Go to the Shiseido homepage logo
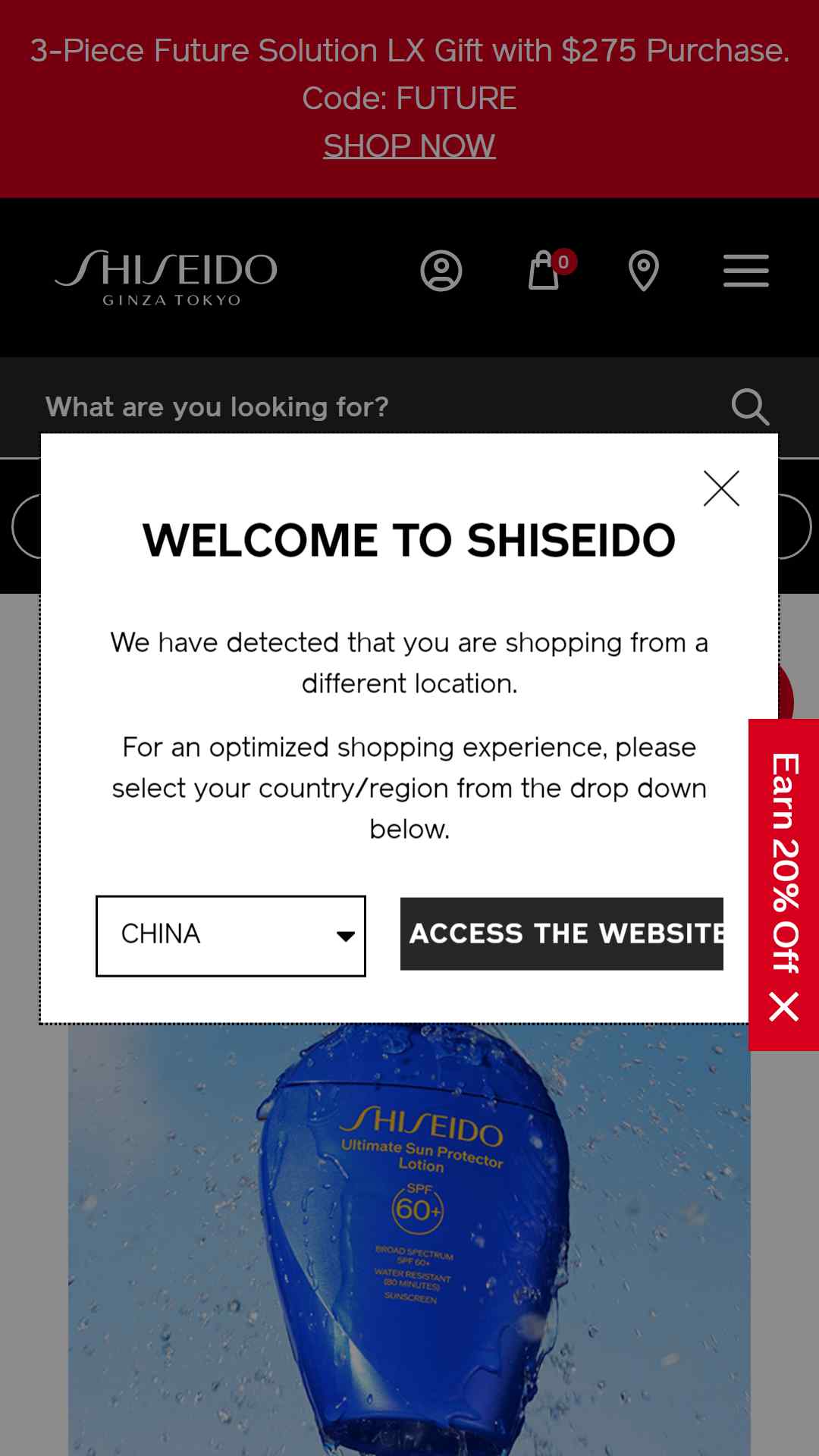This screenshot has width=819, height=1456. pos(166,278)
